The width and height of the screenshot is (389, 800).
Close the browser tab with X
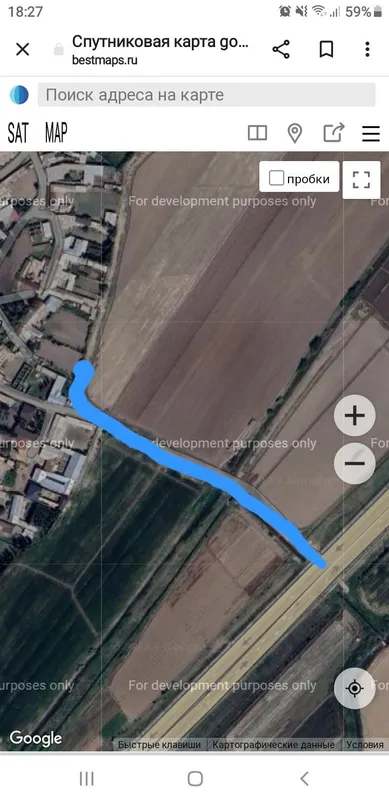click(x=22, y=49)
